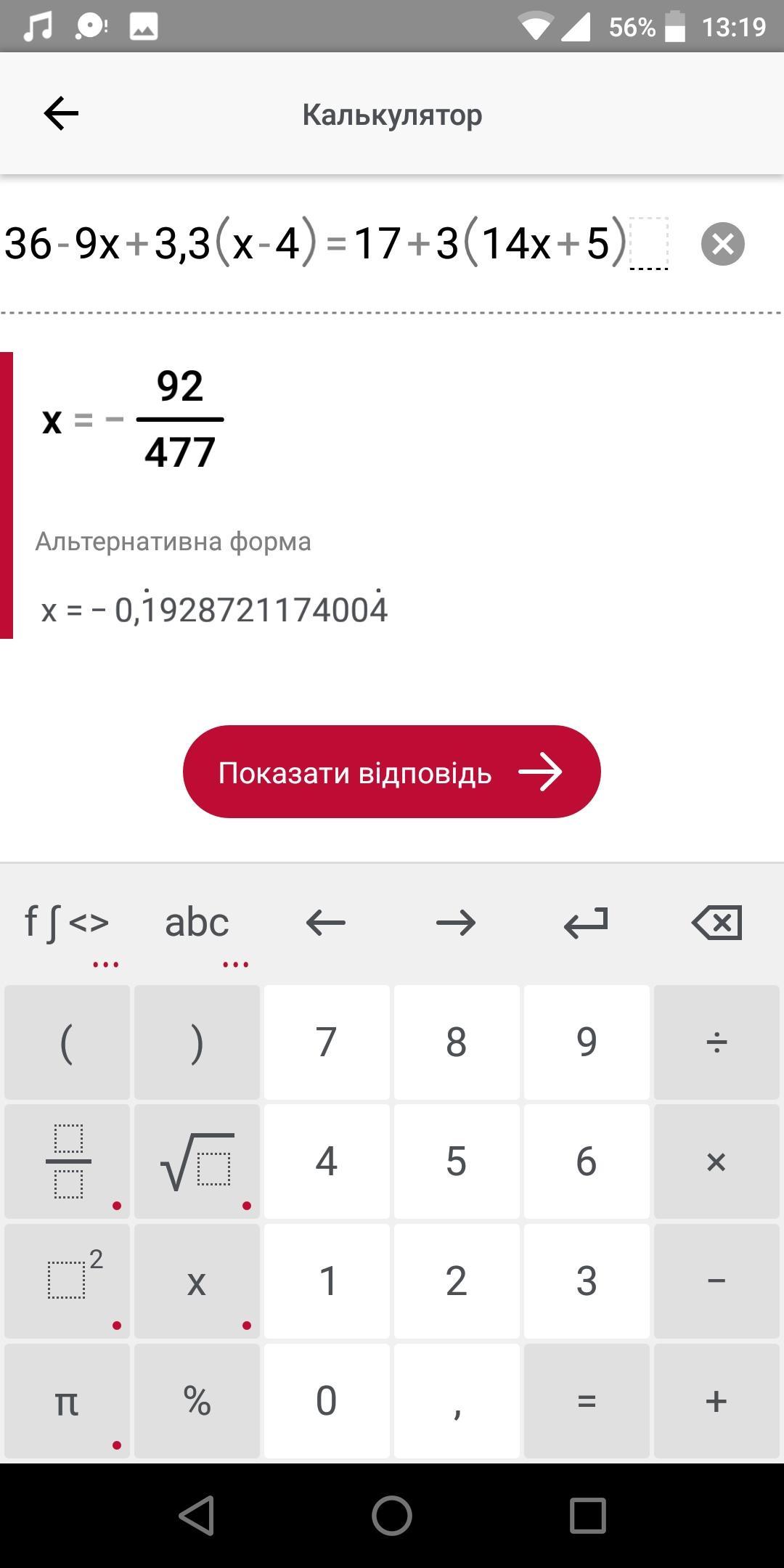
Task: Enter the digit 7
Action: tap(326, 1042)
